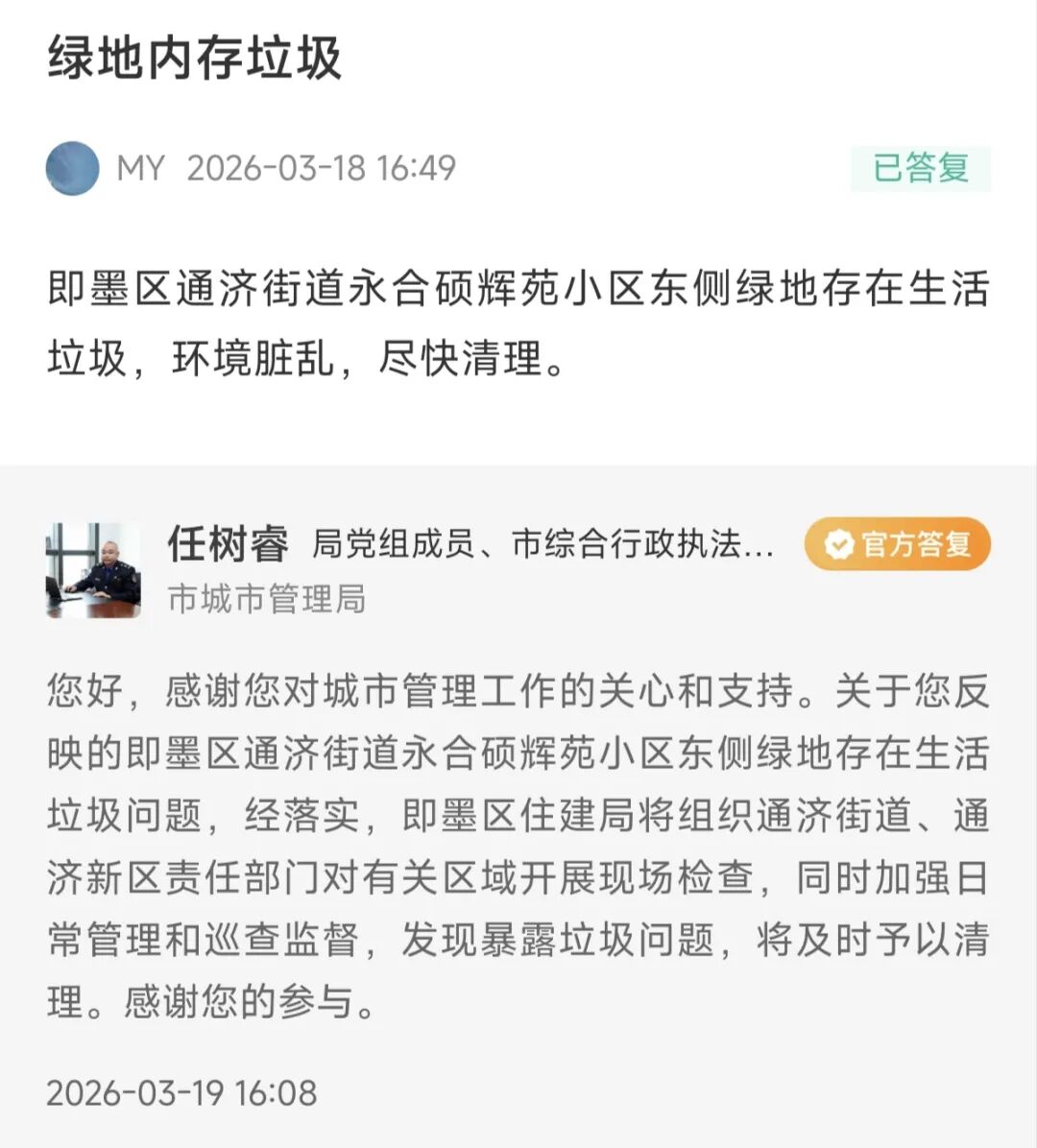Open the responder's uniform portrait thumbnail
This screenshot has width=1037, height=1148.
coord(96,567)
